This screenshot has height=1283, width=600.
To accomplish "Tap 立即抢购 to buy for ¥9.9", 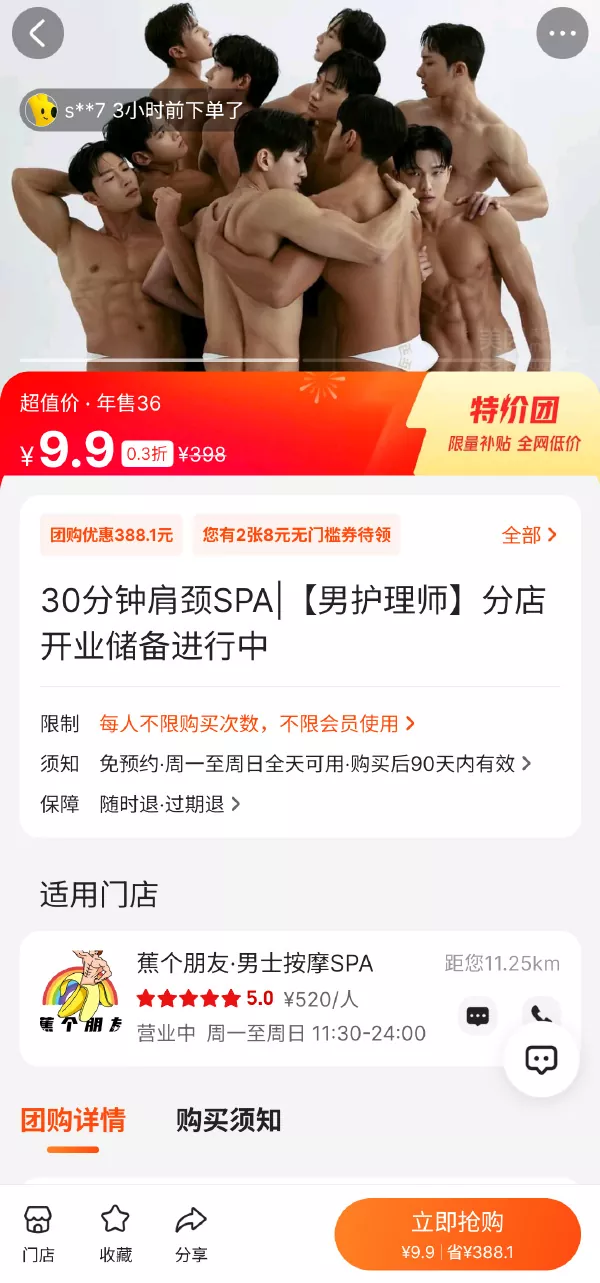I will 457,1233.
